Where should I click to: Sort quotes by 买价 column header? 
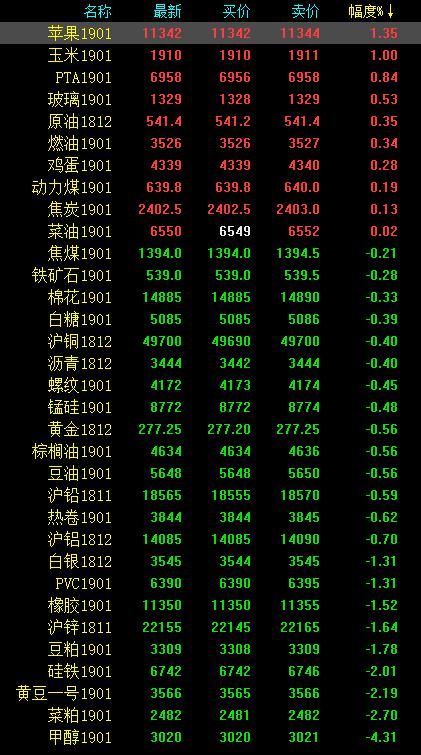coord(237,12)
